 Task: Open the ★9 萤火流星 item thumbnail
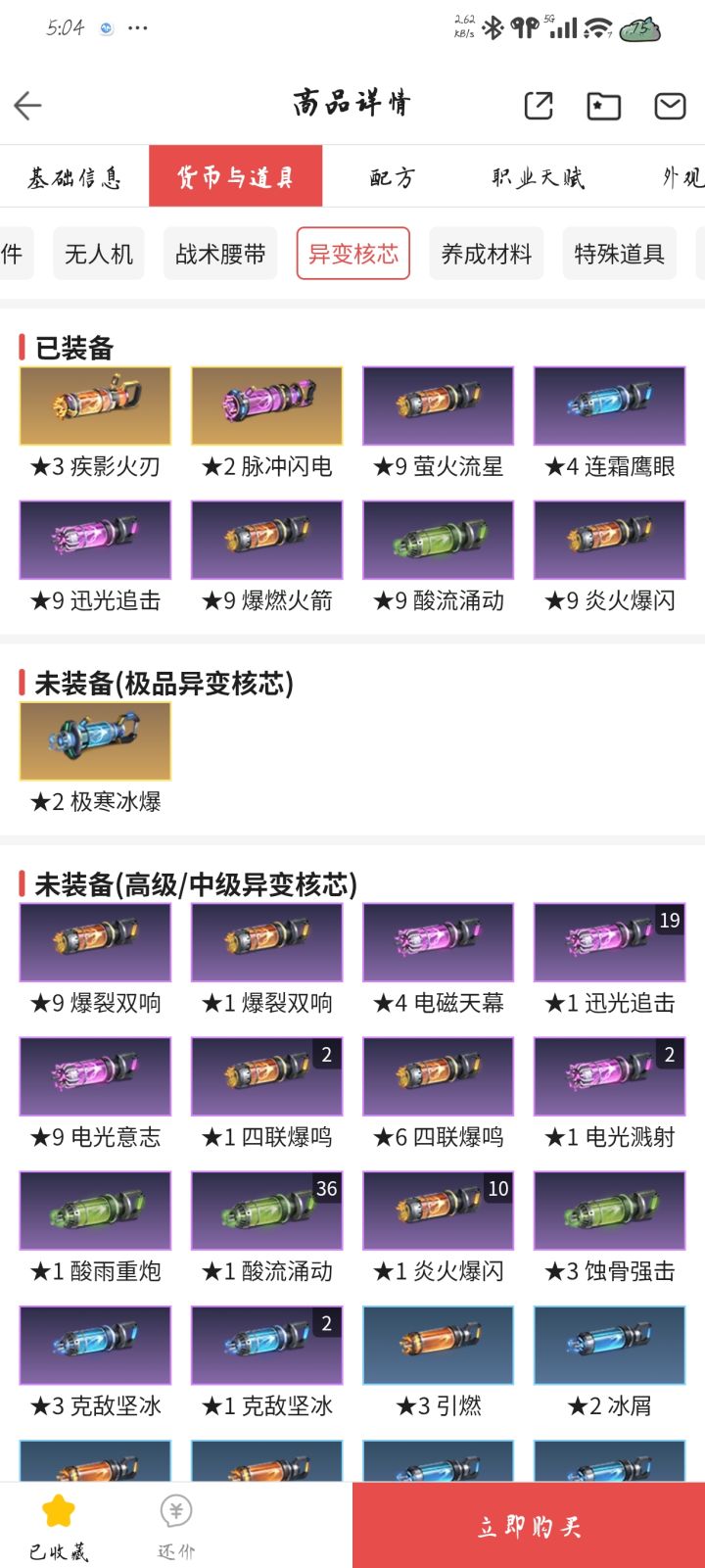point(438,404)
